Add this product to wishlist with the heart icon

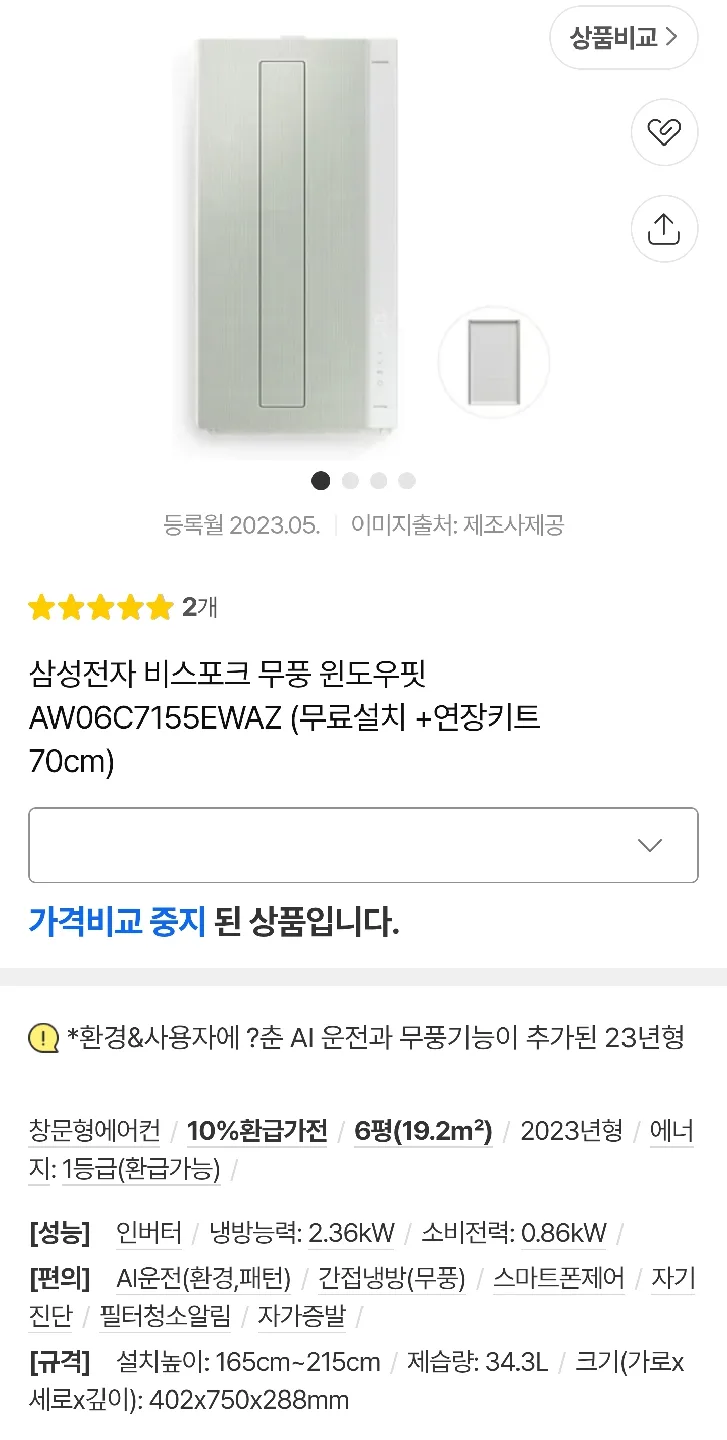click(x=664, y=132)
